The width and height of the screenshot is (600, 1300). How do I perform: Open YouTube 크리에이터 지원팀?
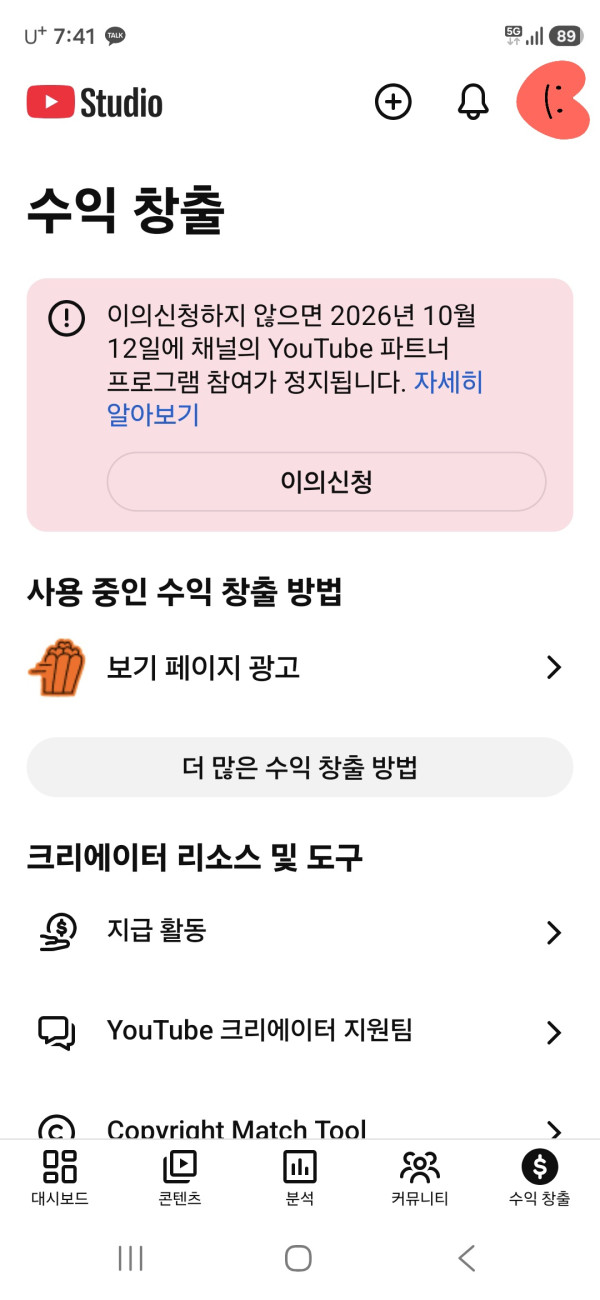(300, 1031)
